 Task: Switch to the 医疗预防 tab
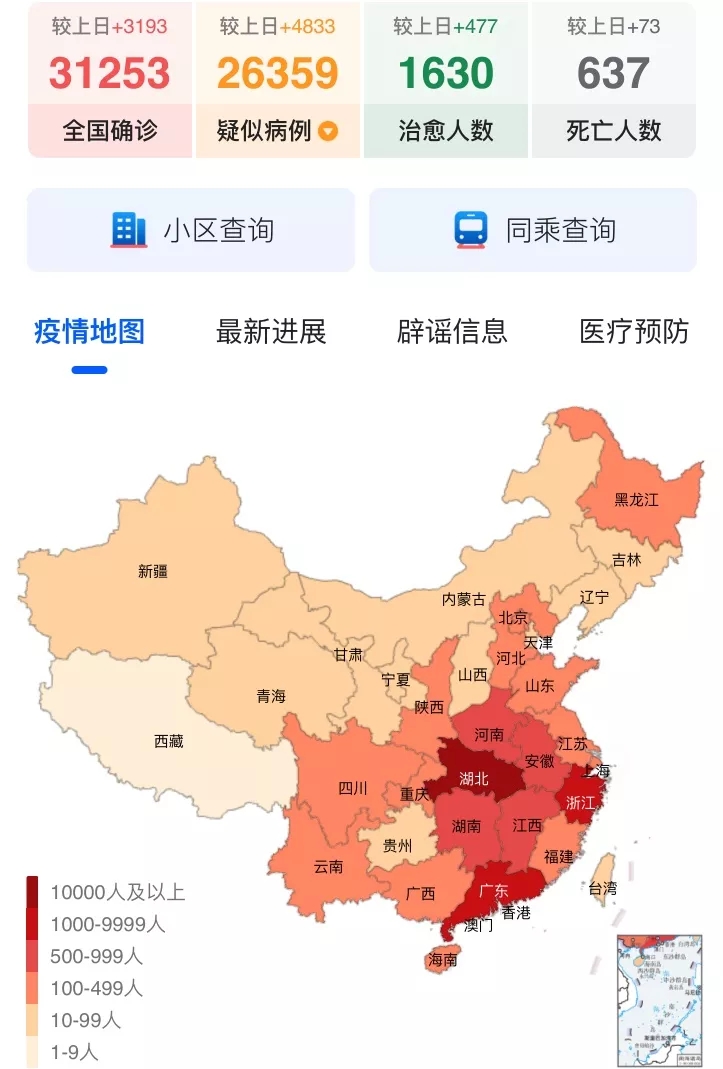(634, 331)
